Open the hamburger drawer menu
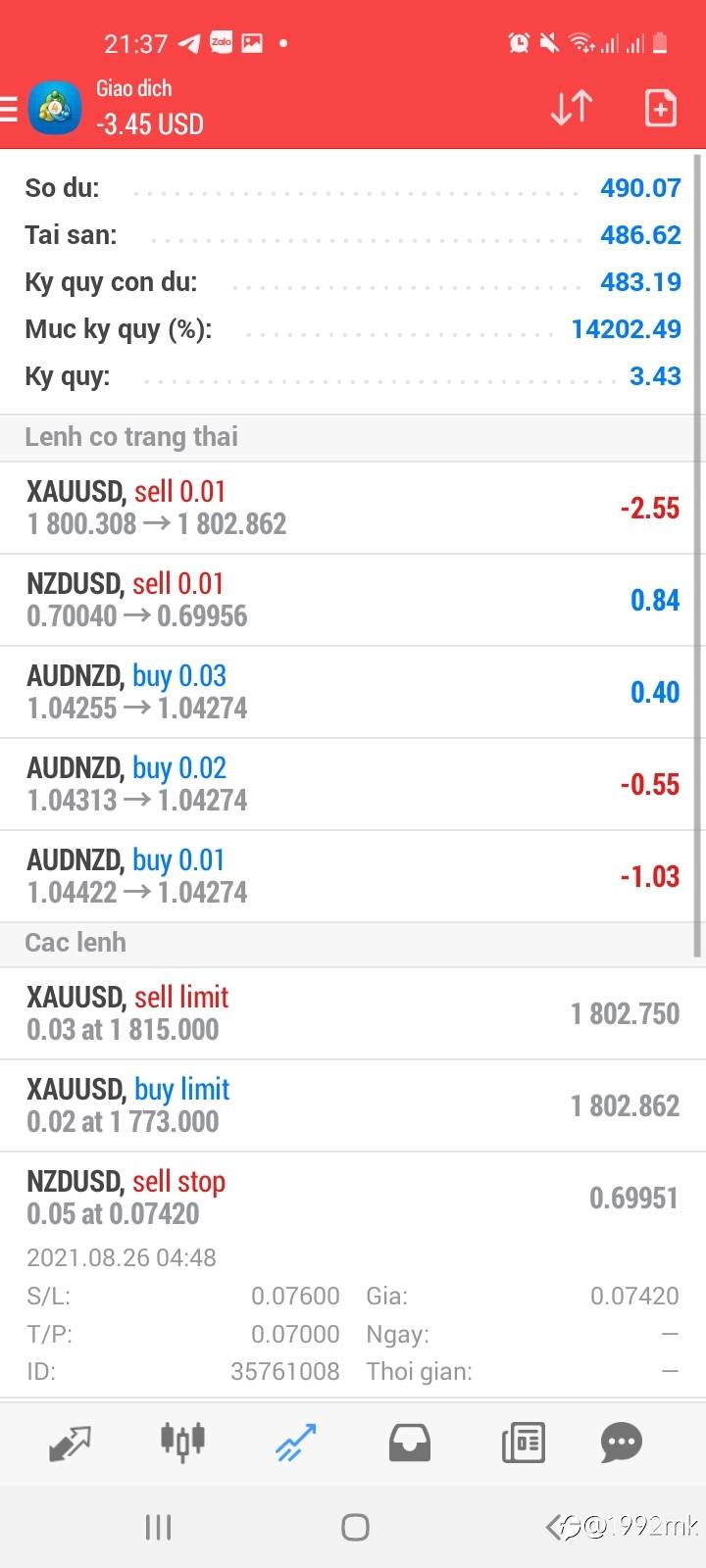 pyautogui.click(x=9, y=108)
